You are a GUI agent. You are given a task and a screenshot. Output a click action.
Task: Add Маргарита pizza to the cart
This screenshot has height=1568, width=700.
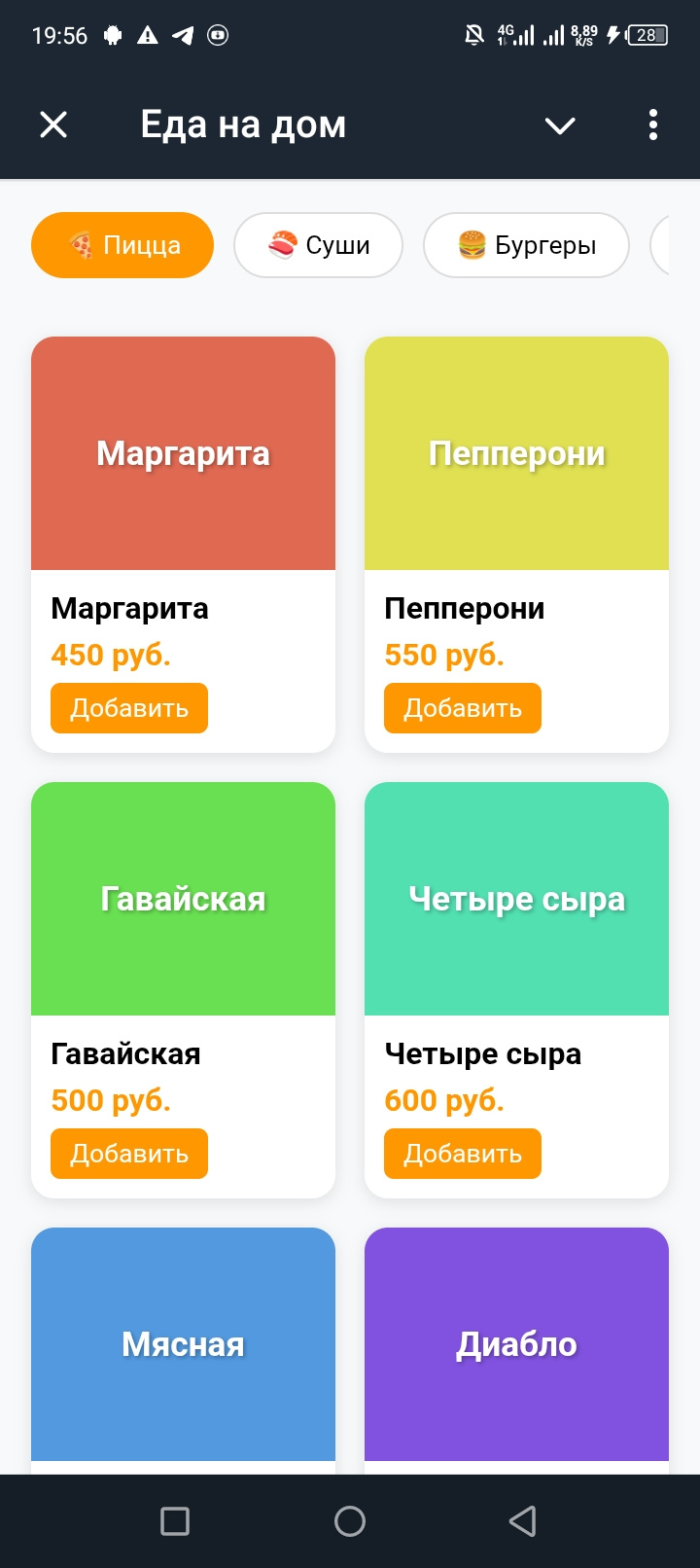129,708
